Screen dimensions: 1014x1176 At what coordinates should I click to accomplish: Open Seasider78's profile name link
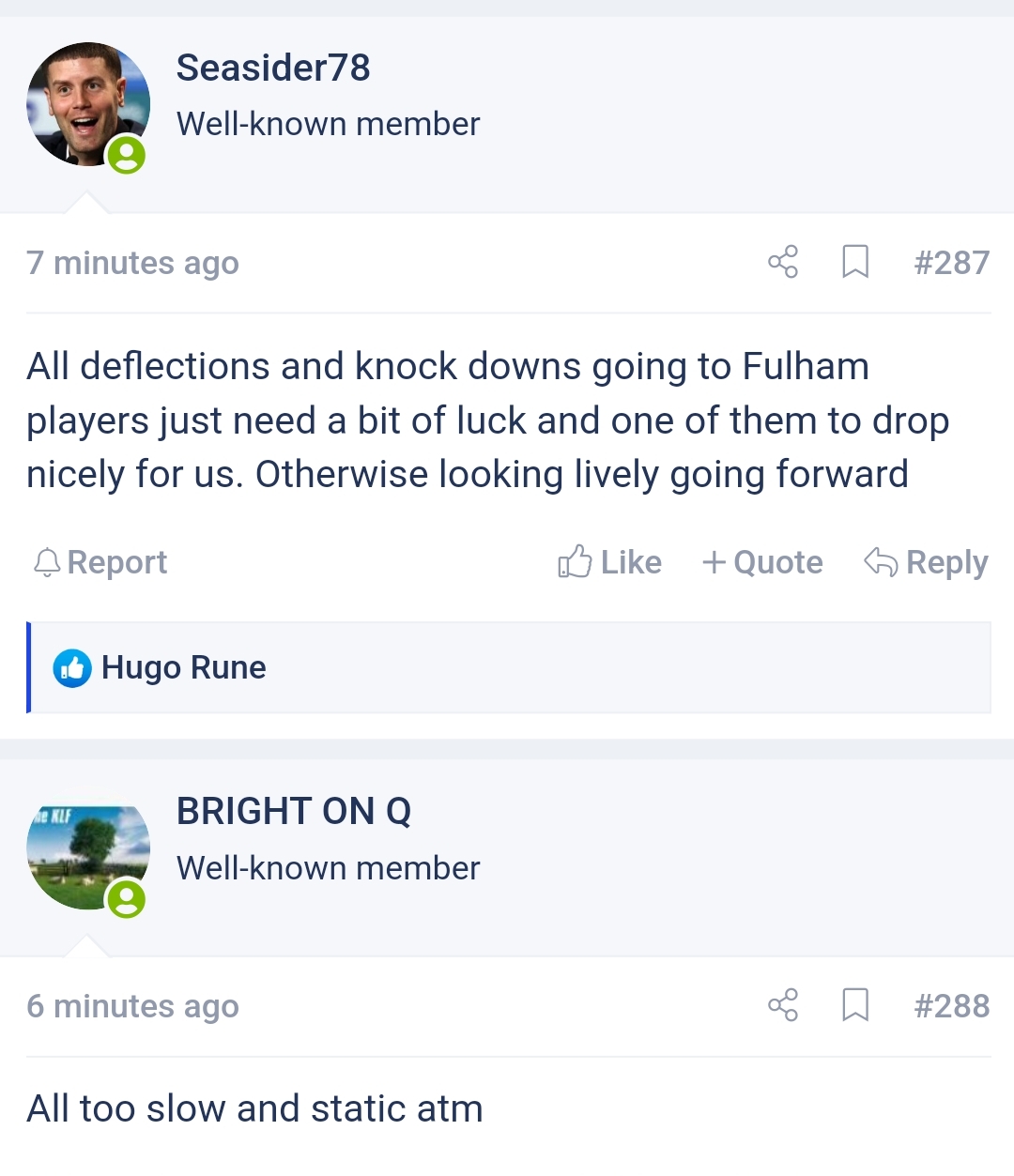[273, 68]
